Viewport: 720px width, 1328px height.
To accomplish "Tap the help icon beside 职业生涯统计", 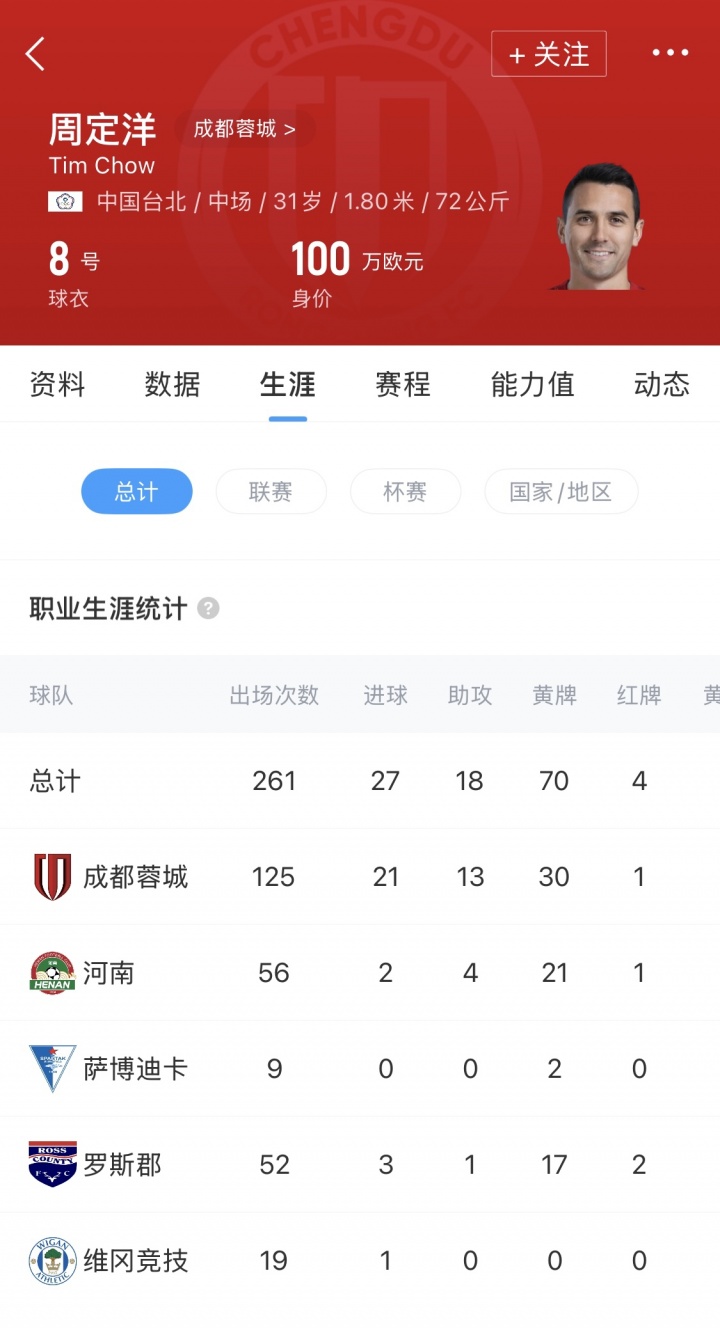I will tap(208, 608).
